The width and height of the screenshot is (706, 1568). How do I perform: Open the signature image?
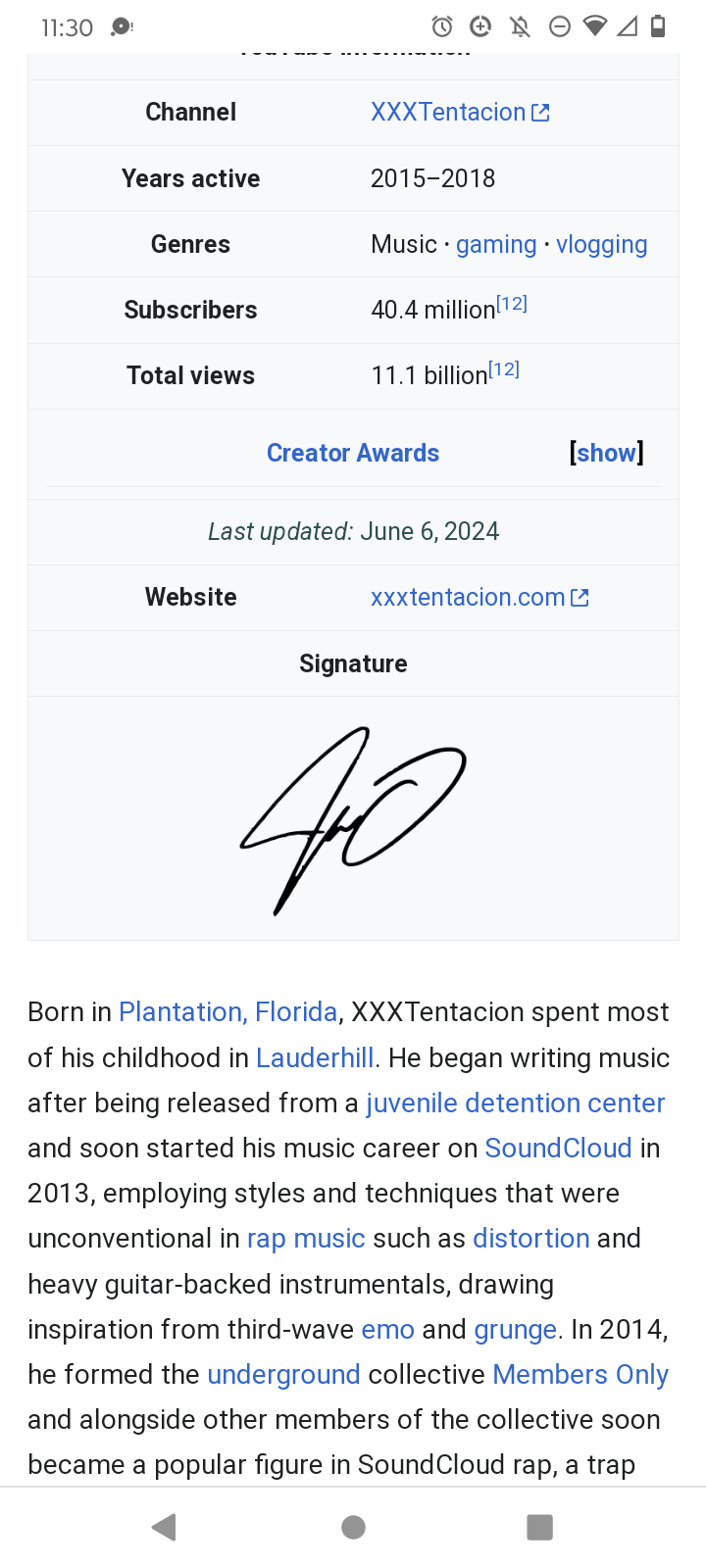click(353, 819)
